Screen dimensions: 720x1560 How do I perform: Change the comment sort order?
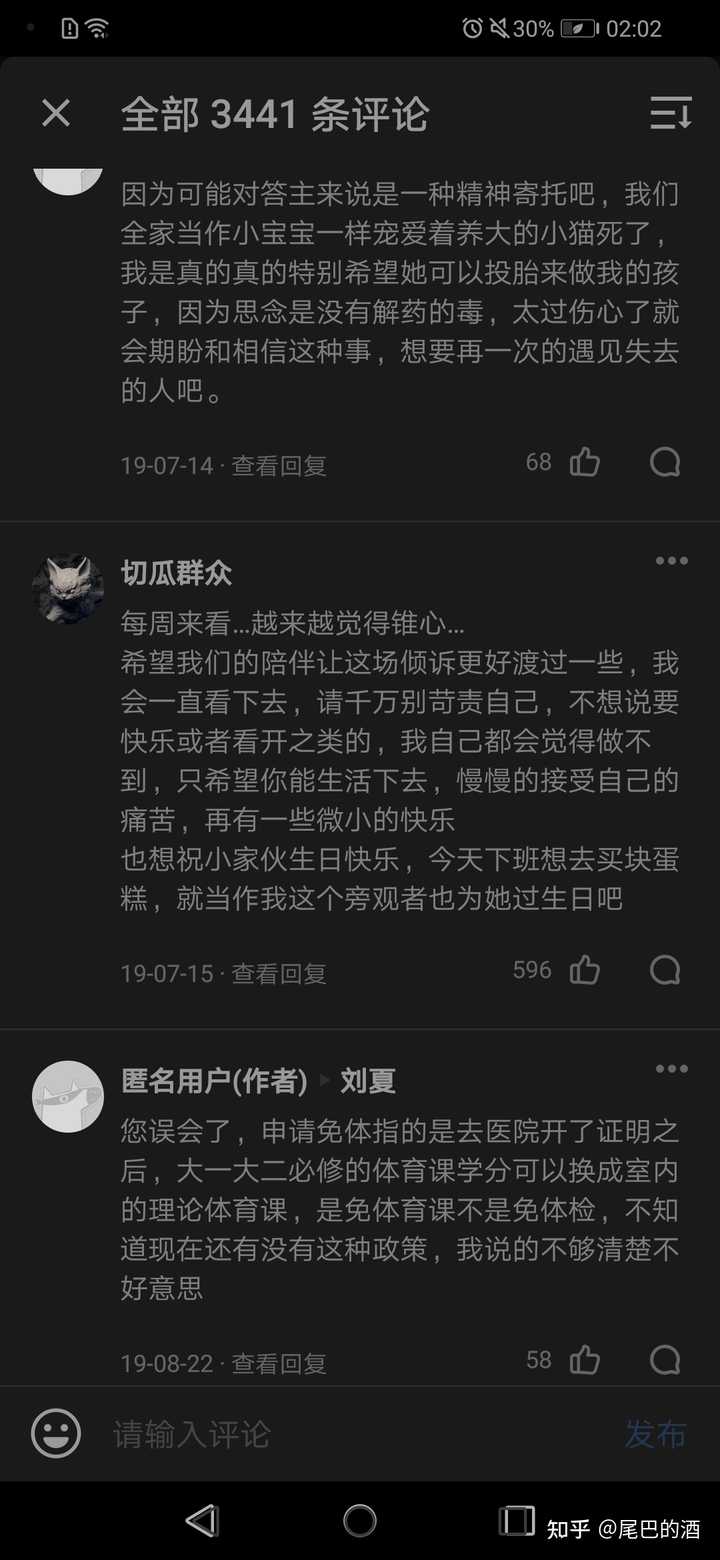click(670, 114)
